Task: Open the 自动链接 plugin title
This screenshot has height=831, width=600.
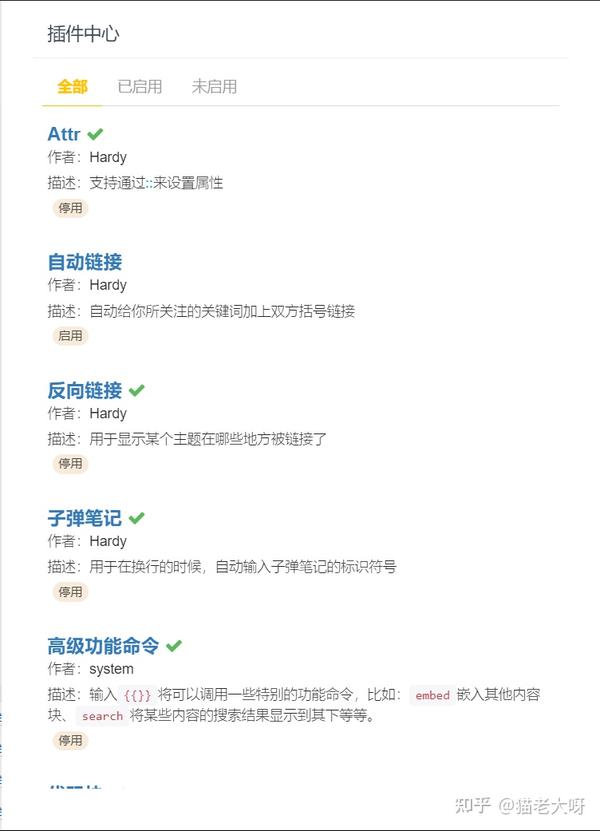Action: coord(85,262)
